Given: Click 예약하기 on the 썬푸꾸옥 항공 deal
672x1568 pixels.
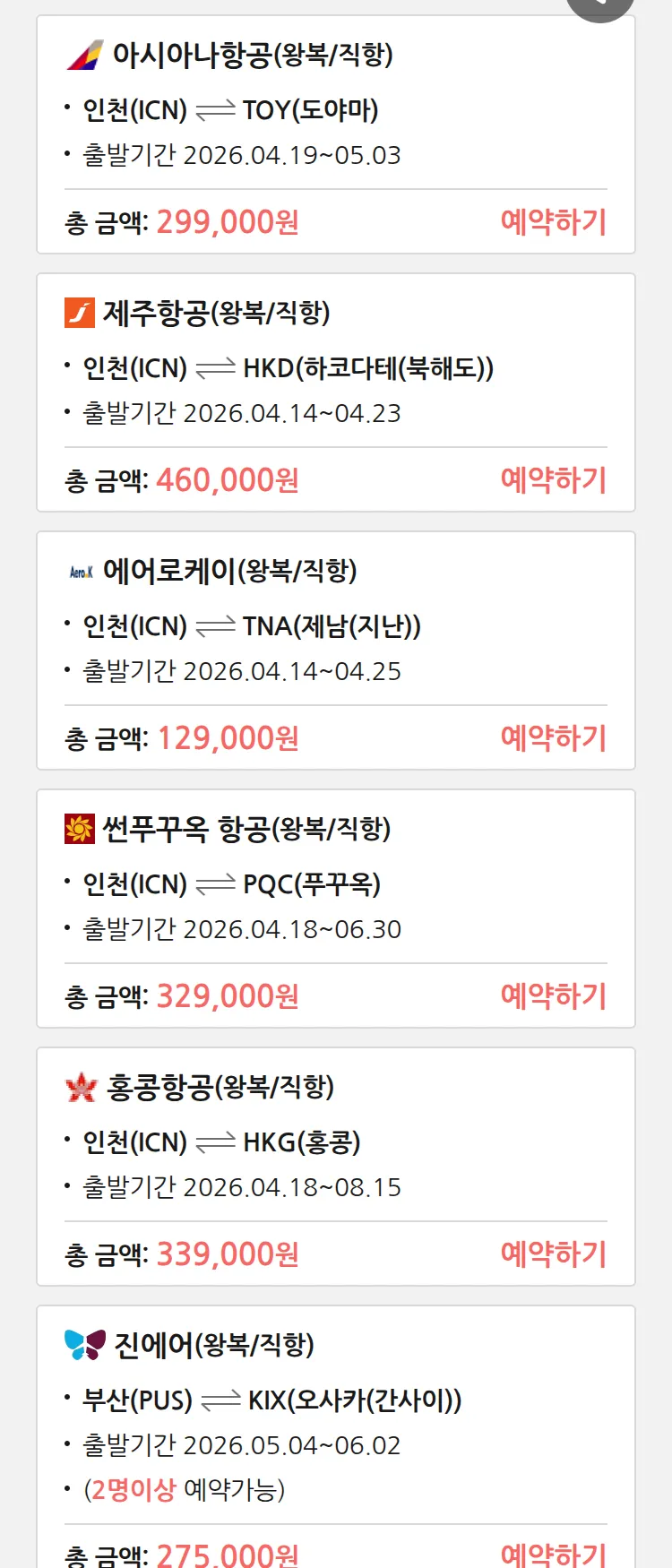Looking at the screenshot, I should pyautogui.click(x=554, y=995).
